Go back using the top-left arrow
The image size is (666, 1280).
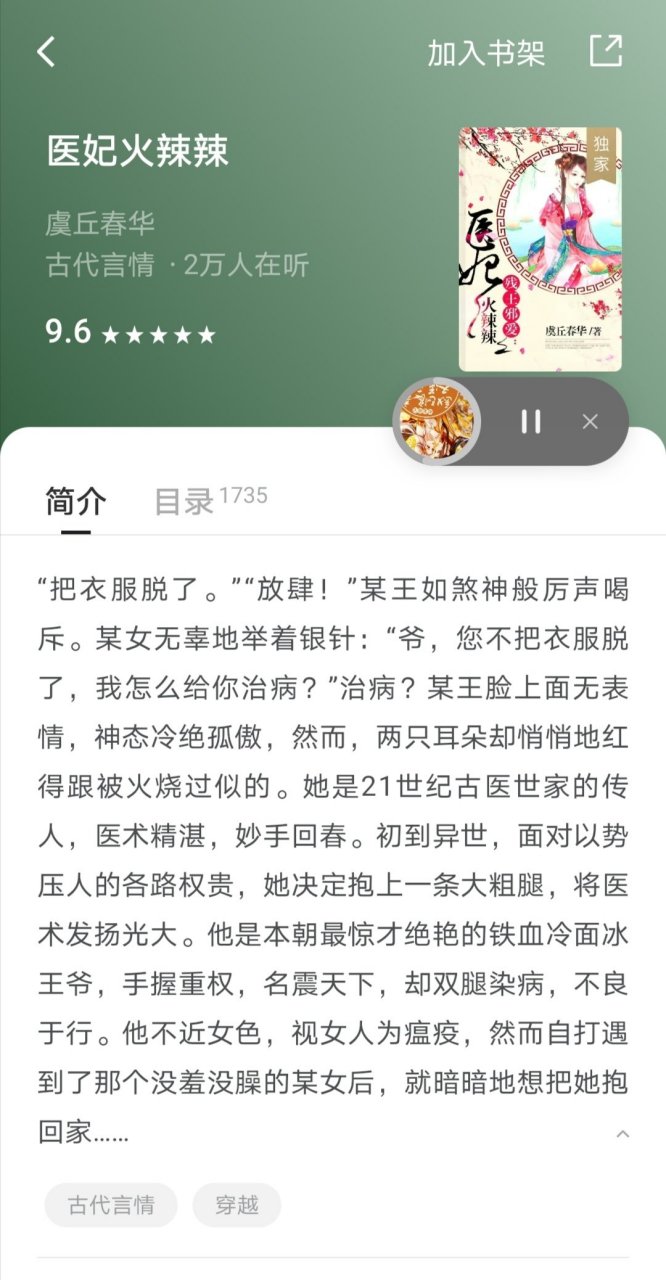point(46,52)
